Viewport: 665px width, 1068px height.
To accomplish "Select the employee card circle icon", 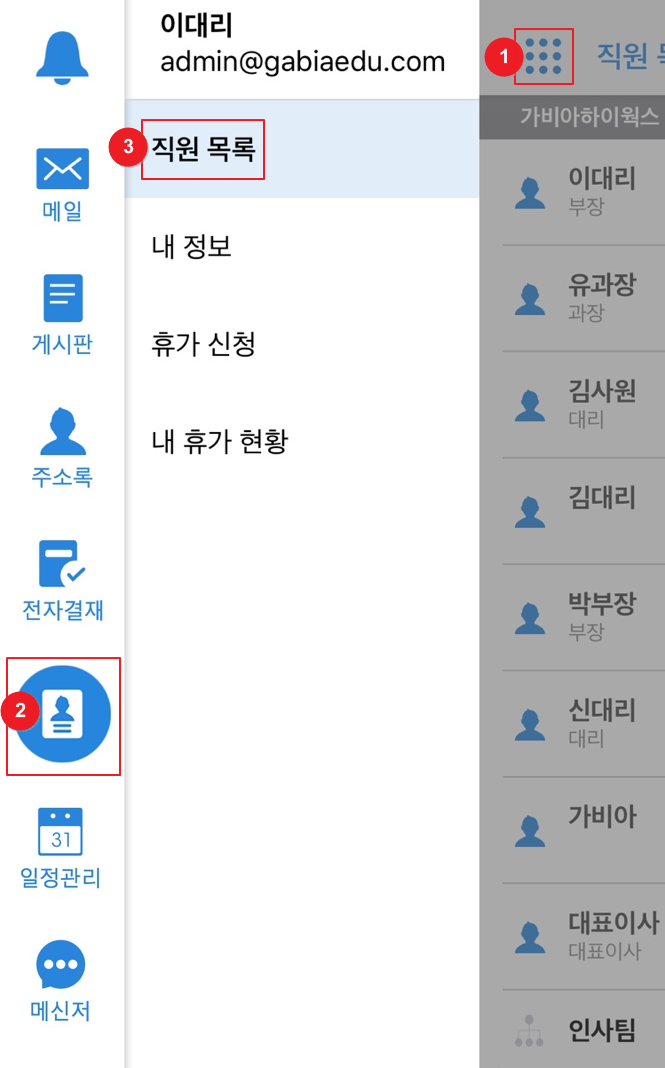I will [62, 714].
